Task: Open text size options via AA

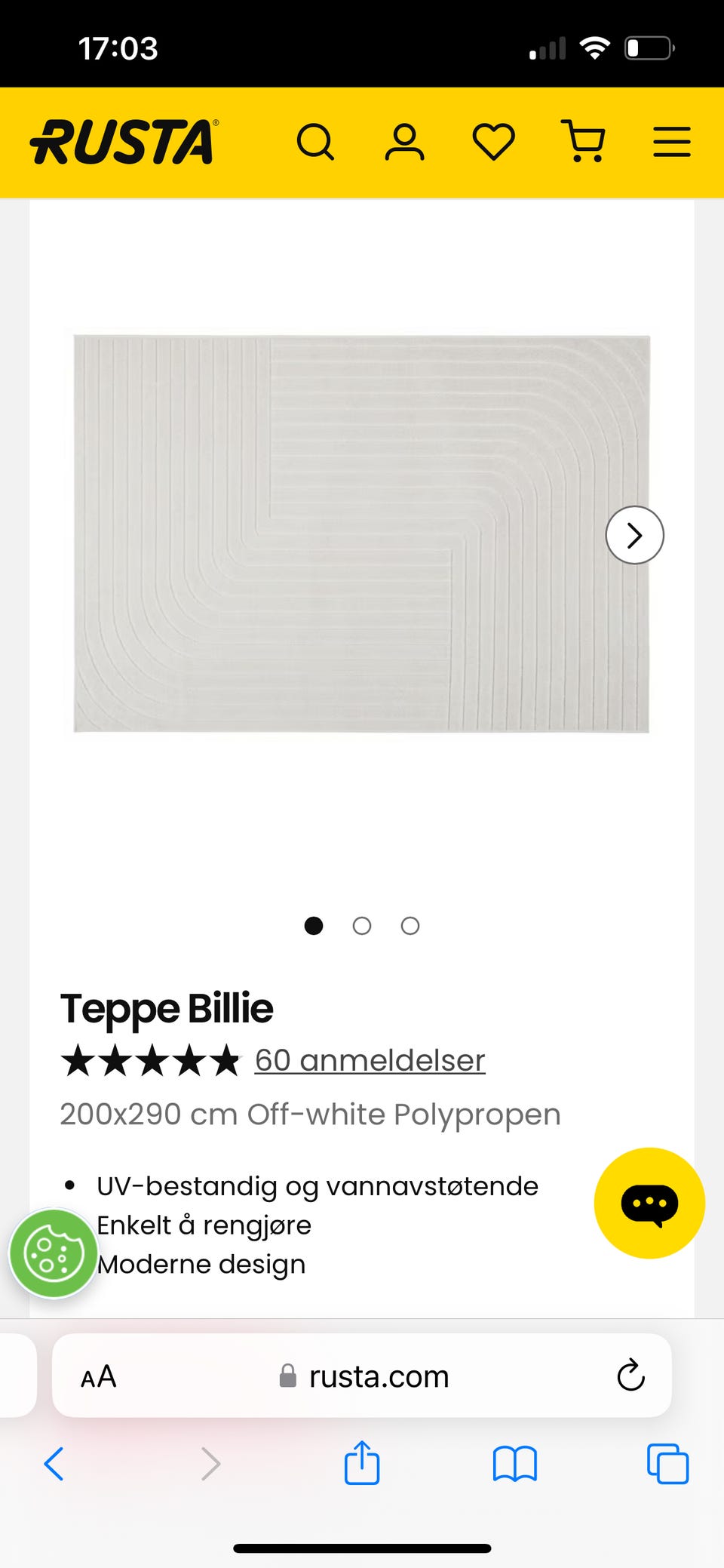Action: (x=98, y=1376)
